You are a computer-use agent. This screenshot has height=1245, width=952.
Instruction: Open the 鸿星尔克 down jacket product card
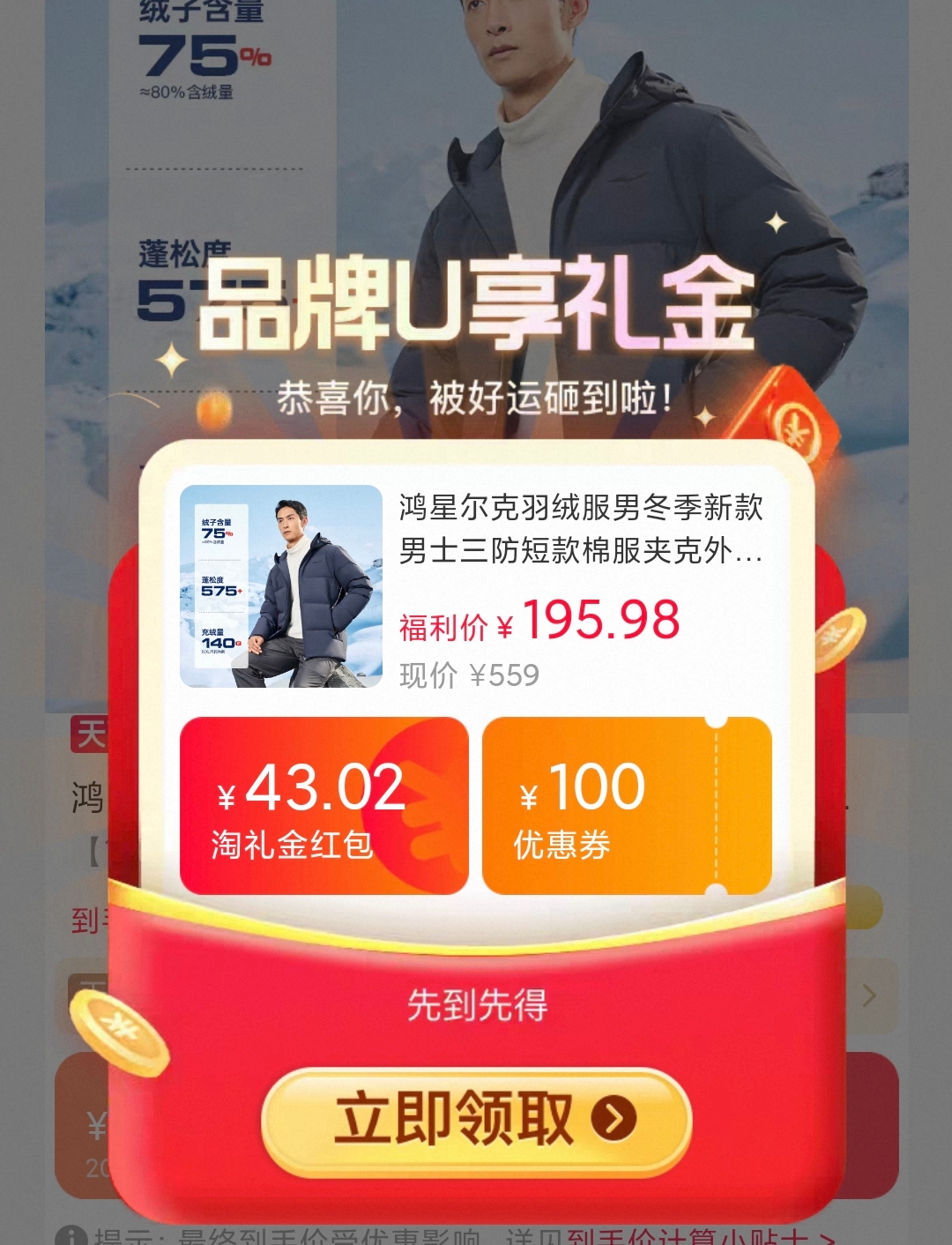tap(476, 586)
